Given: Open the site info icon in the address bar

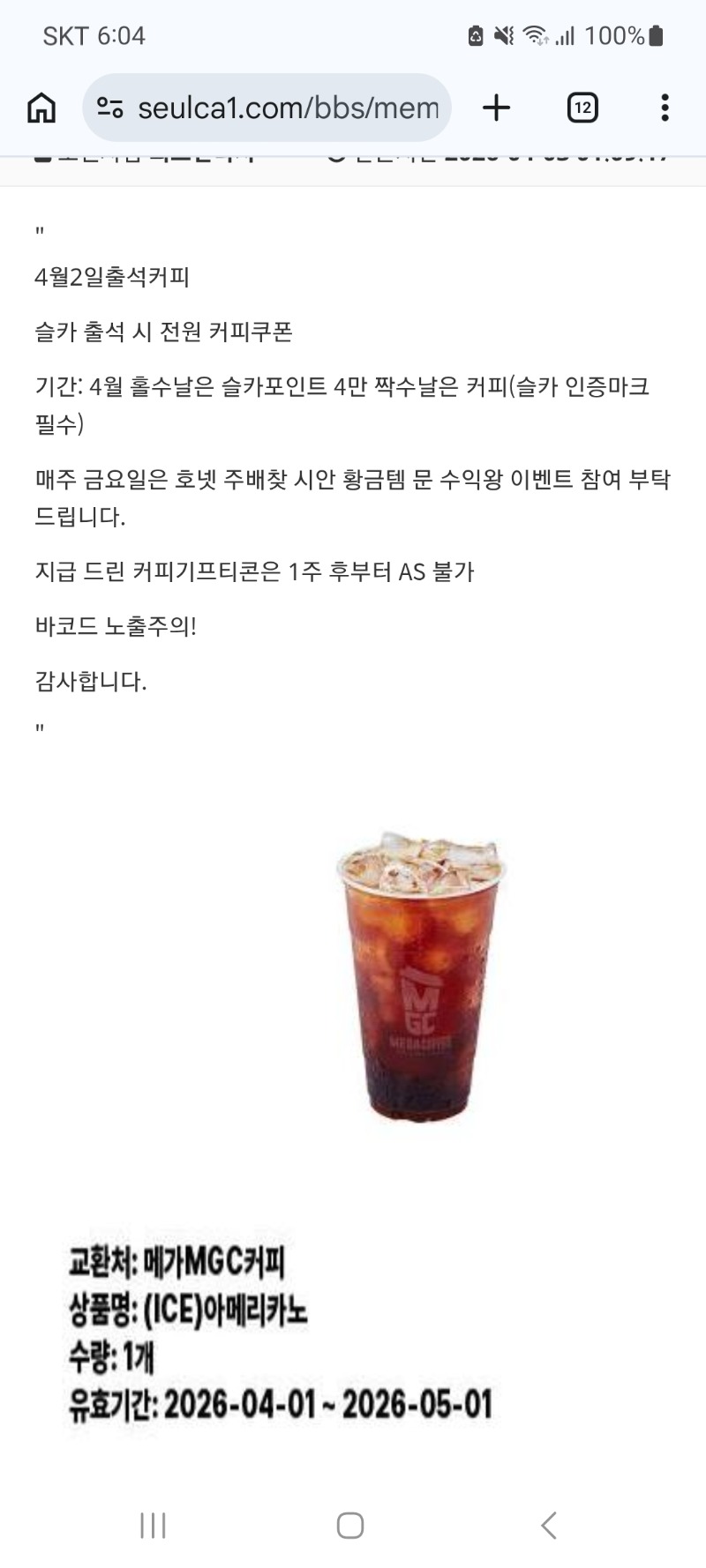Looking at the screenshot, I should pos(109,108).
